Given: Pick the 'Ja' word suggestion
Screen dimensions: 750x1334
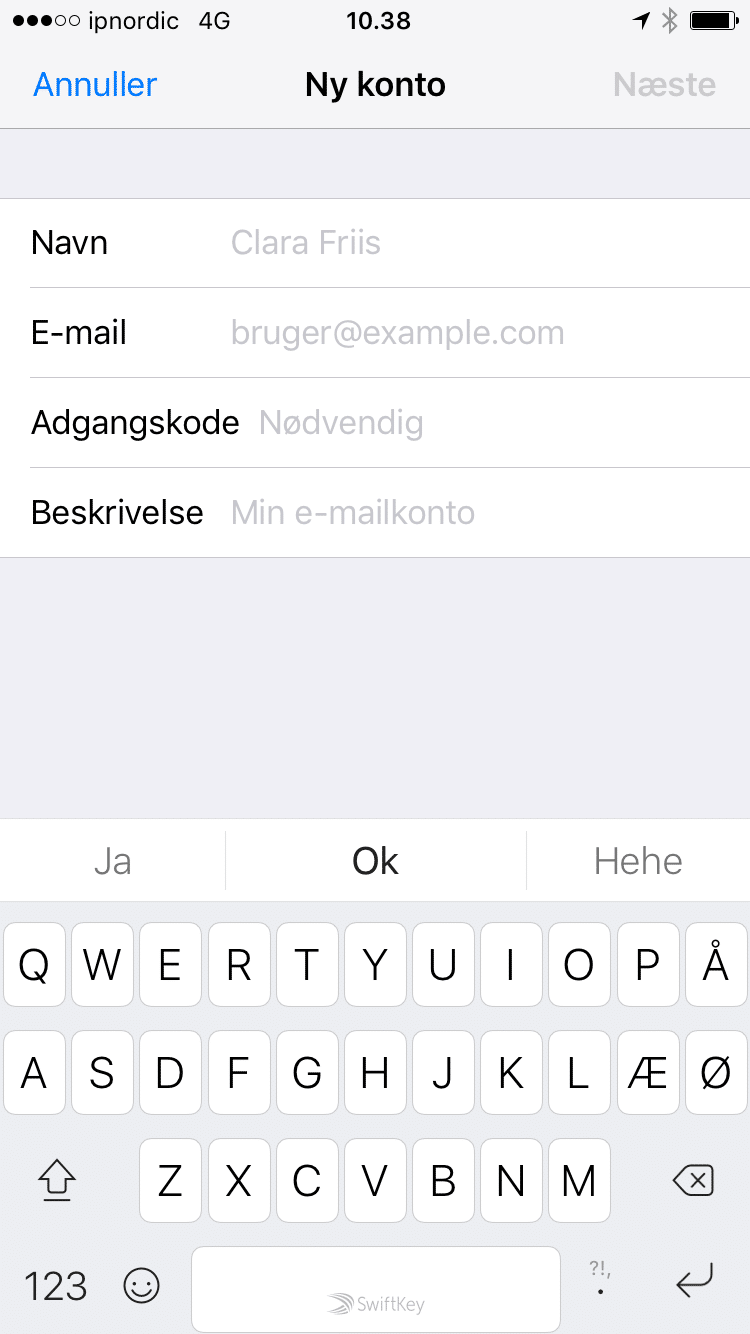Looking at the screenshot, I should [x=112, y=861].
